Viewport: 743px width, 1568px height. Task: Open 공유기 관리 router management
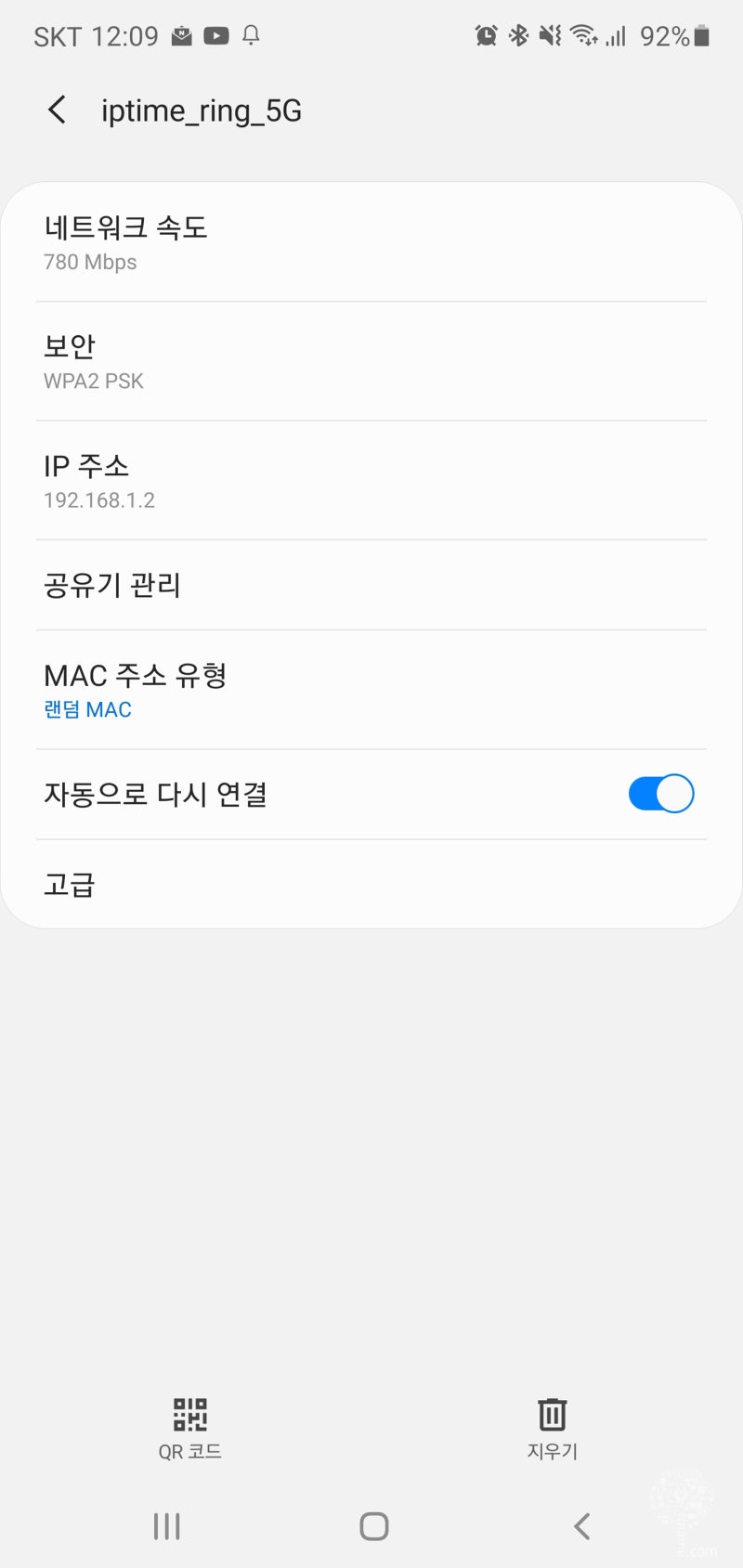(371, 585)
